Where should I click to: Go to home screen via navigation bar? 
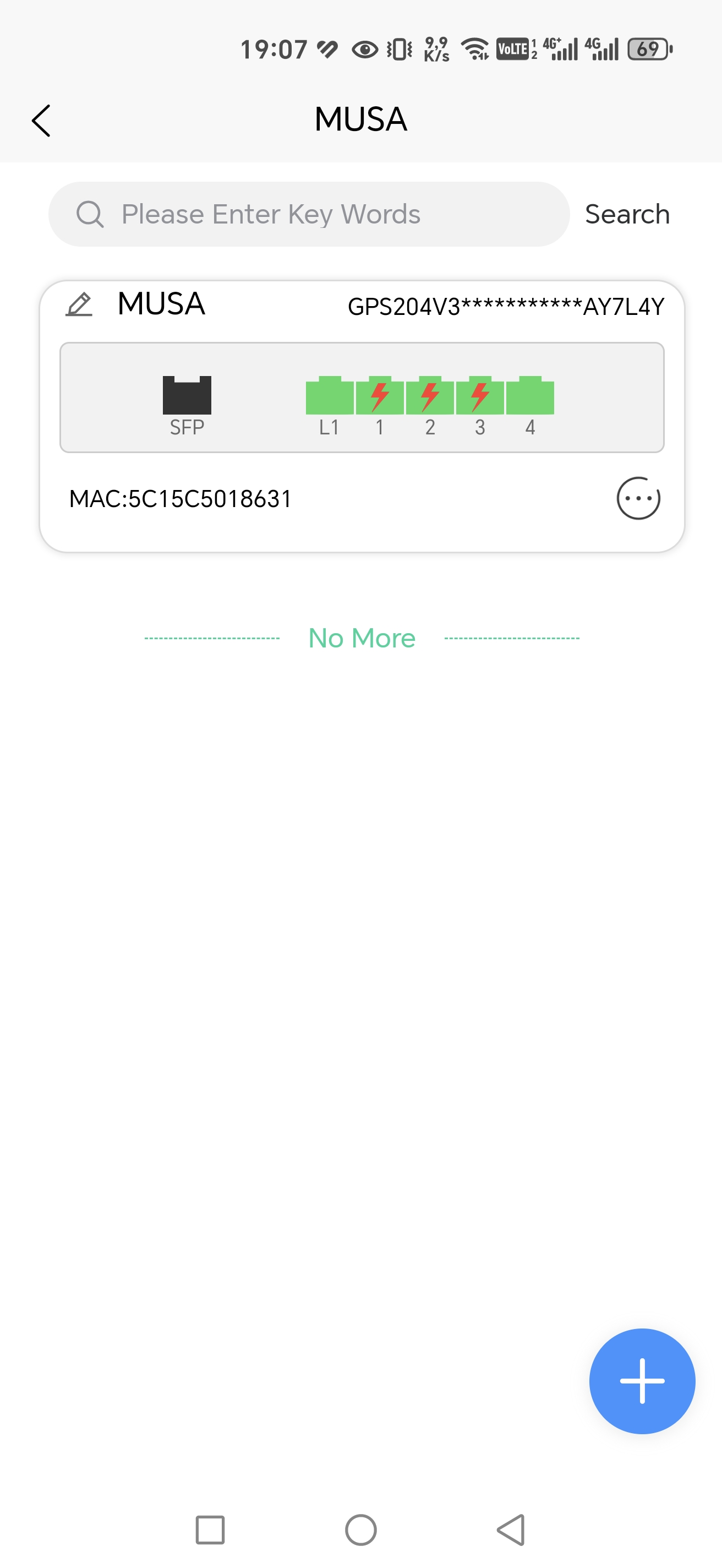(x=360, y=1529)
